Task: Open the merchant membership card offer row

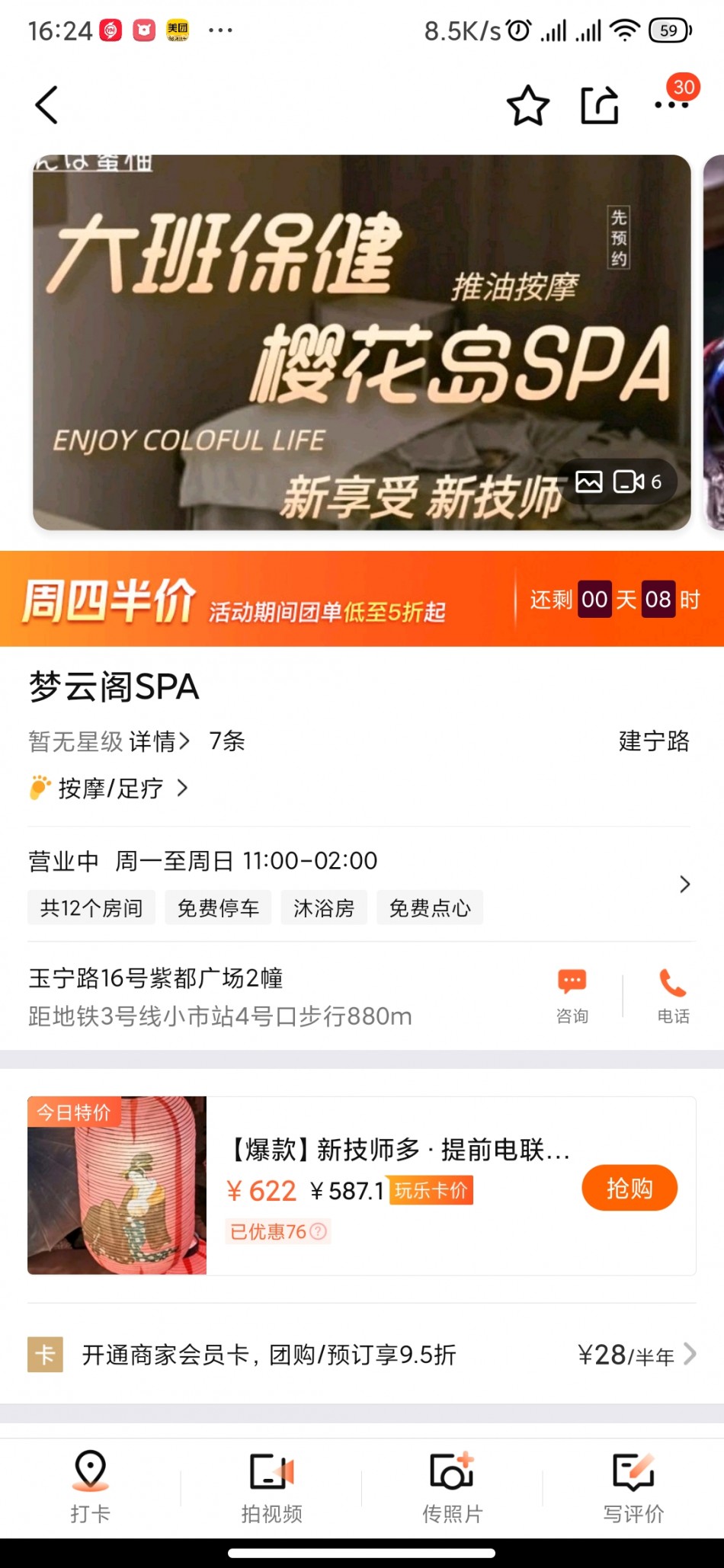Action: 361,1355
